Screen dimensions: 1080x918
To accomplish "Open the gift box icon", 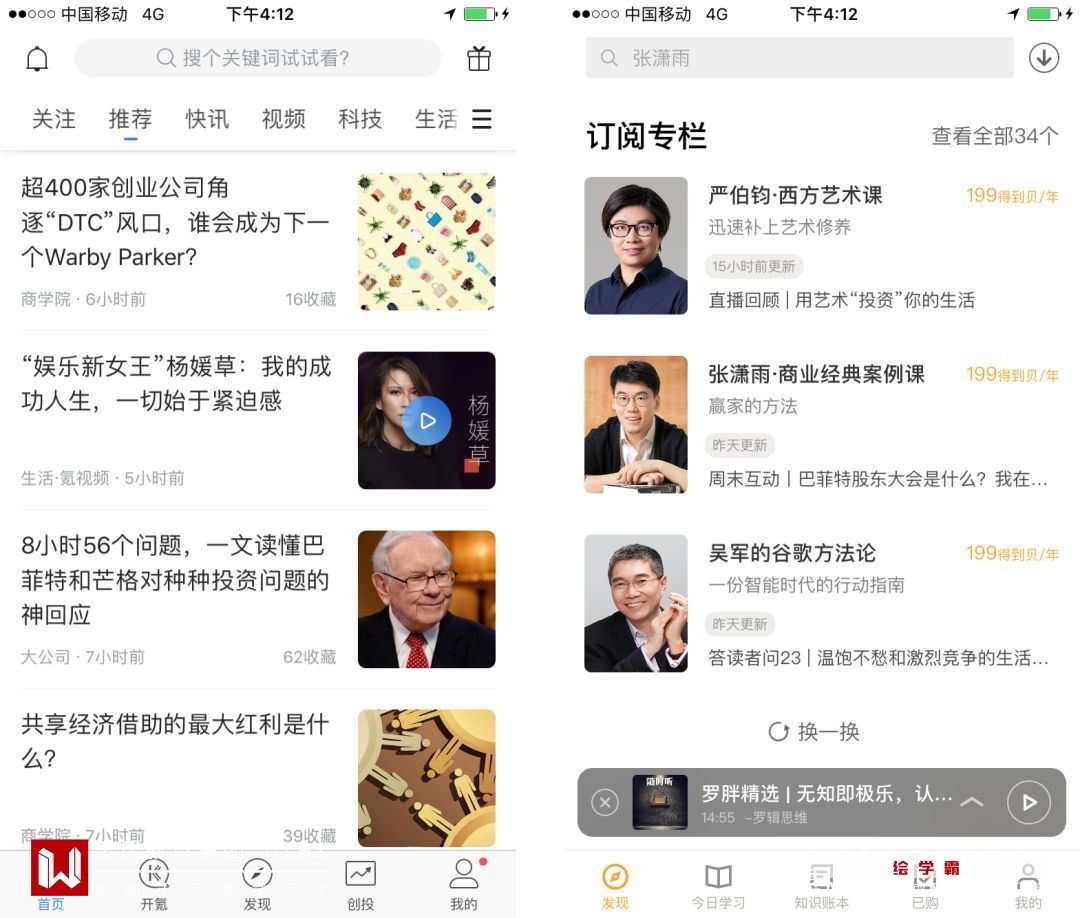I will click(479, 59).
